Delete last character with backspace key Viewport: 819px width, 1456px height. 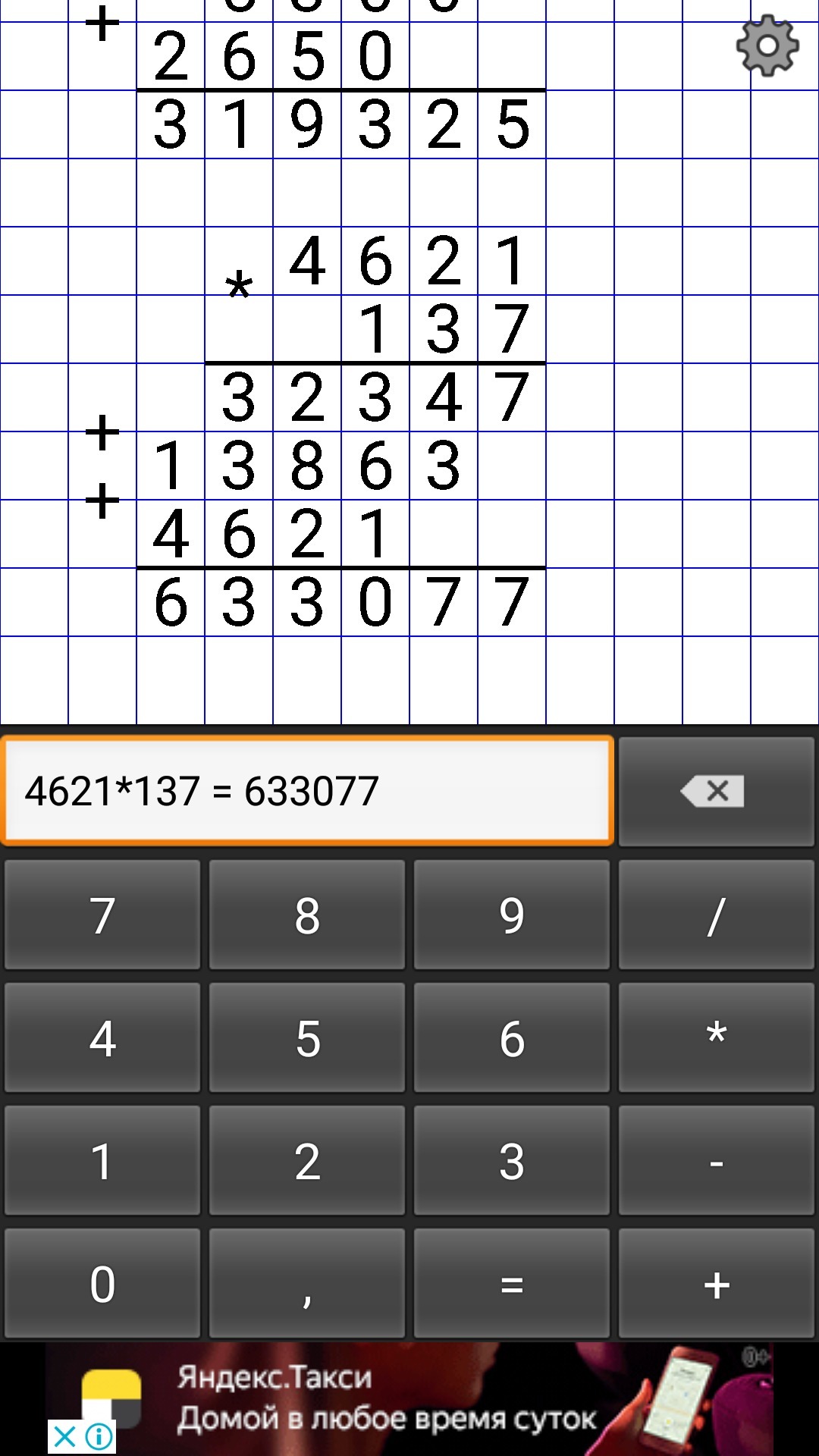point(716,791)
